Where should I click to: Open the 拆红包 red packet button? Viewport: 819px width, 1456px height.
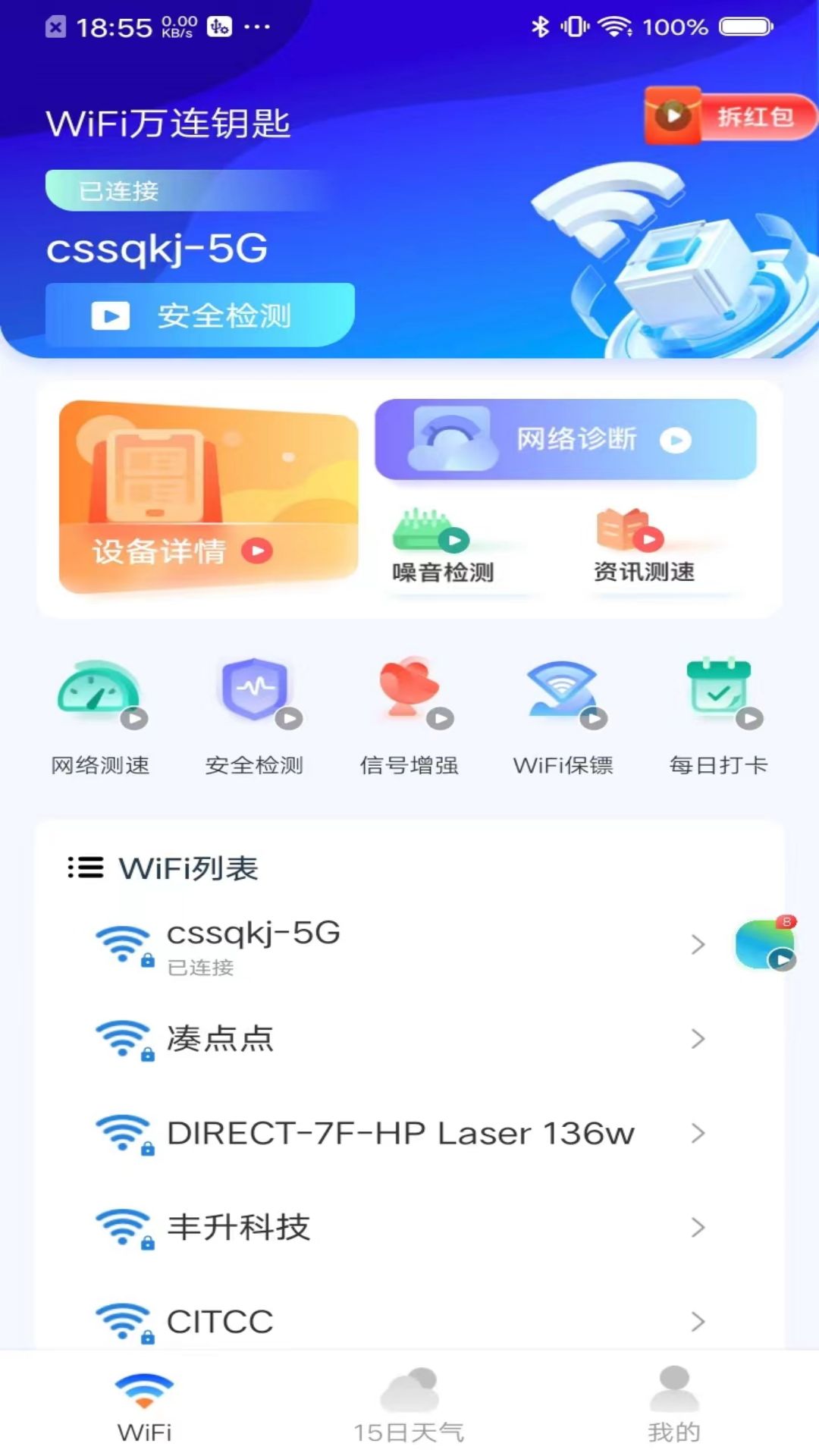(730, 117)
